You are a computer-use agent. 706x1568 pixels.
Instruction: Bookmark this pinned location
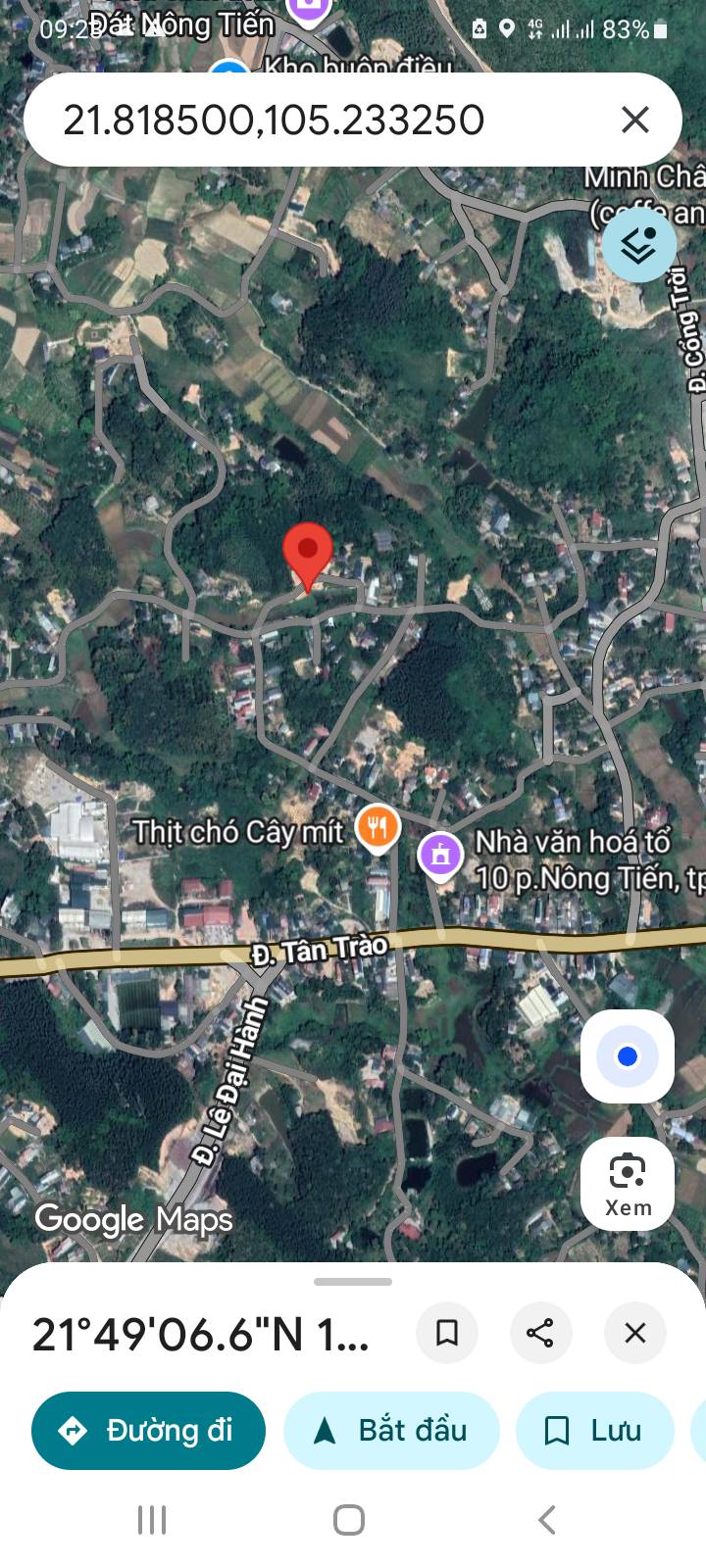pos(447,1333)
